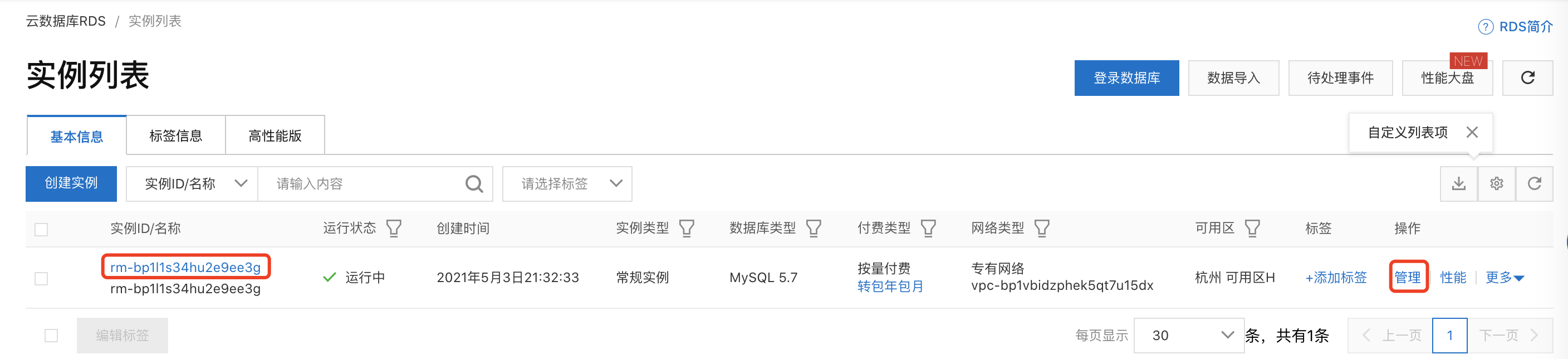
Task: Open the 30 per-page display dropdown
Action: (1188, 335)
